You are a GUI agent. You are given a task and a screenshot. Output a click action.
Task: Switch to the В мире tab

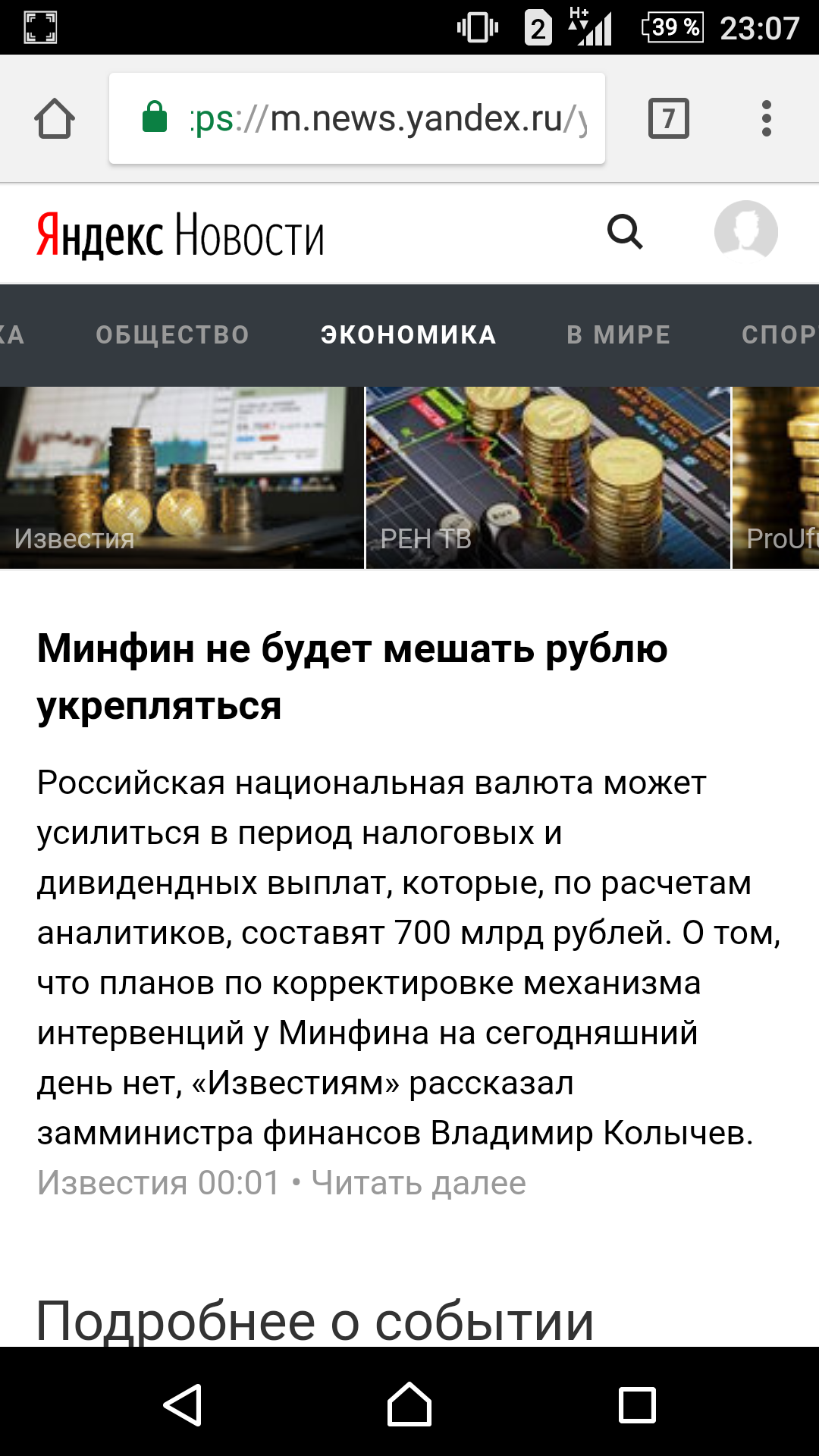click(x=618, y=334)
